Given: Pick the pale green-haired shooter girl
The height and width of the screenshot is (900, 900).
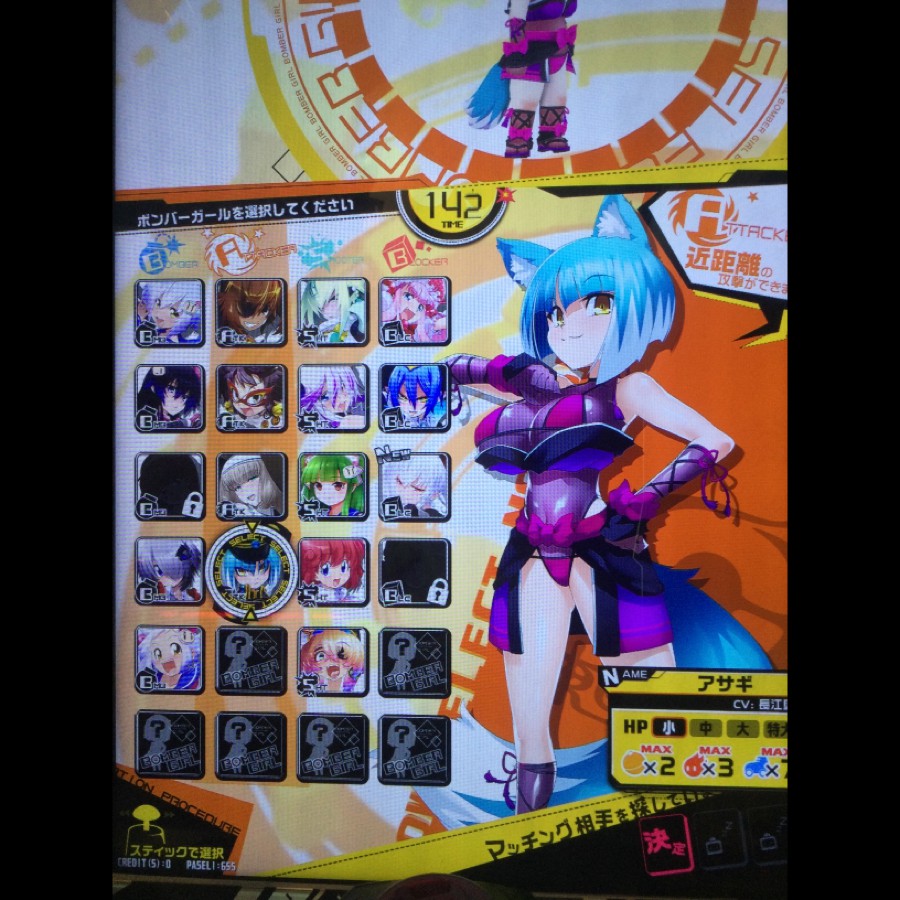Looking at the screenshot, I should point(332,312).
